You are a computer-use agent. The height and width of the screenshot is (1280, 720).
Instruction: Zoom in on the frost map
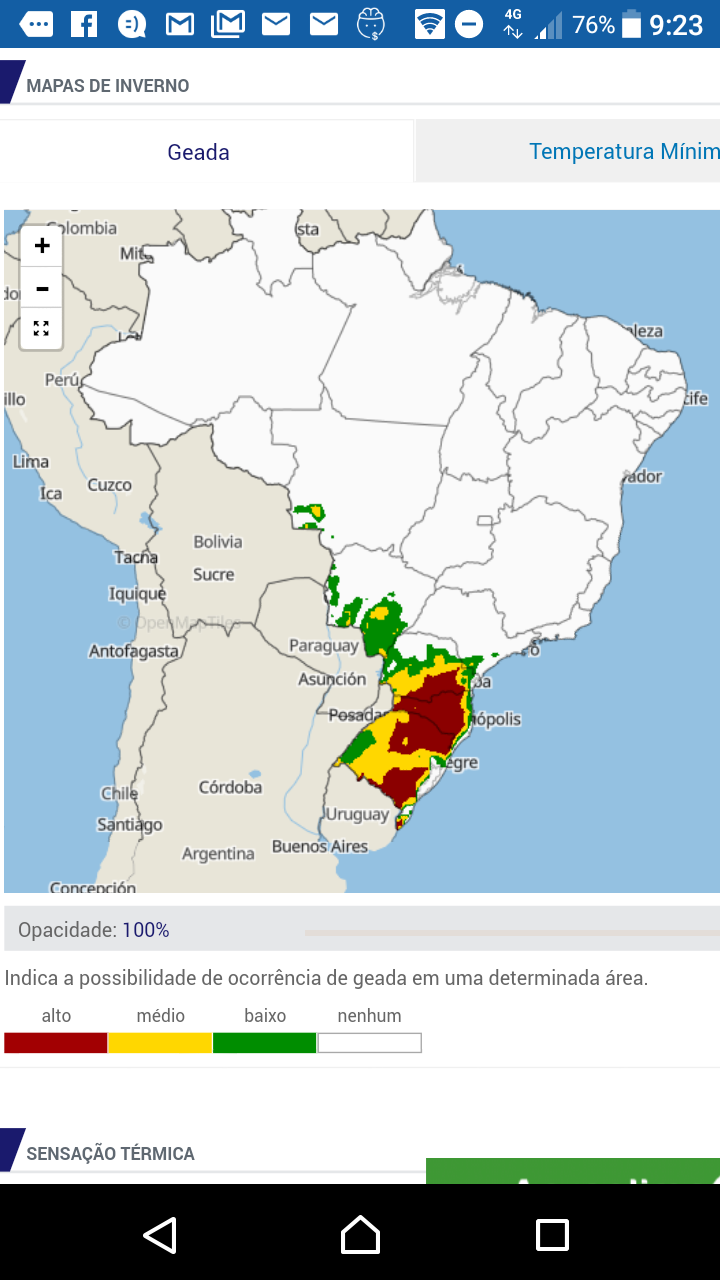pos(41,246)
